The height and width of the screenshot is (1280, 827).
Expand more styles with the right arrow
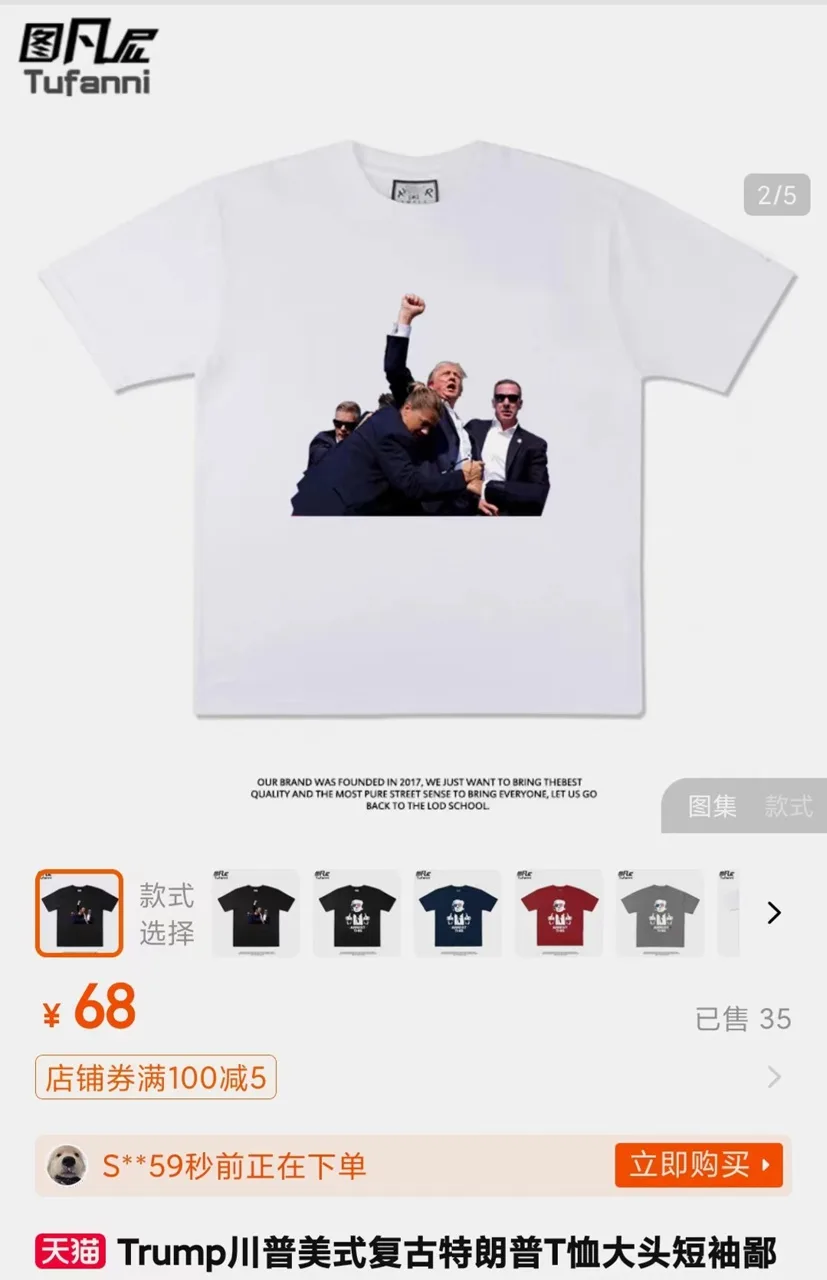click(773, 913)
